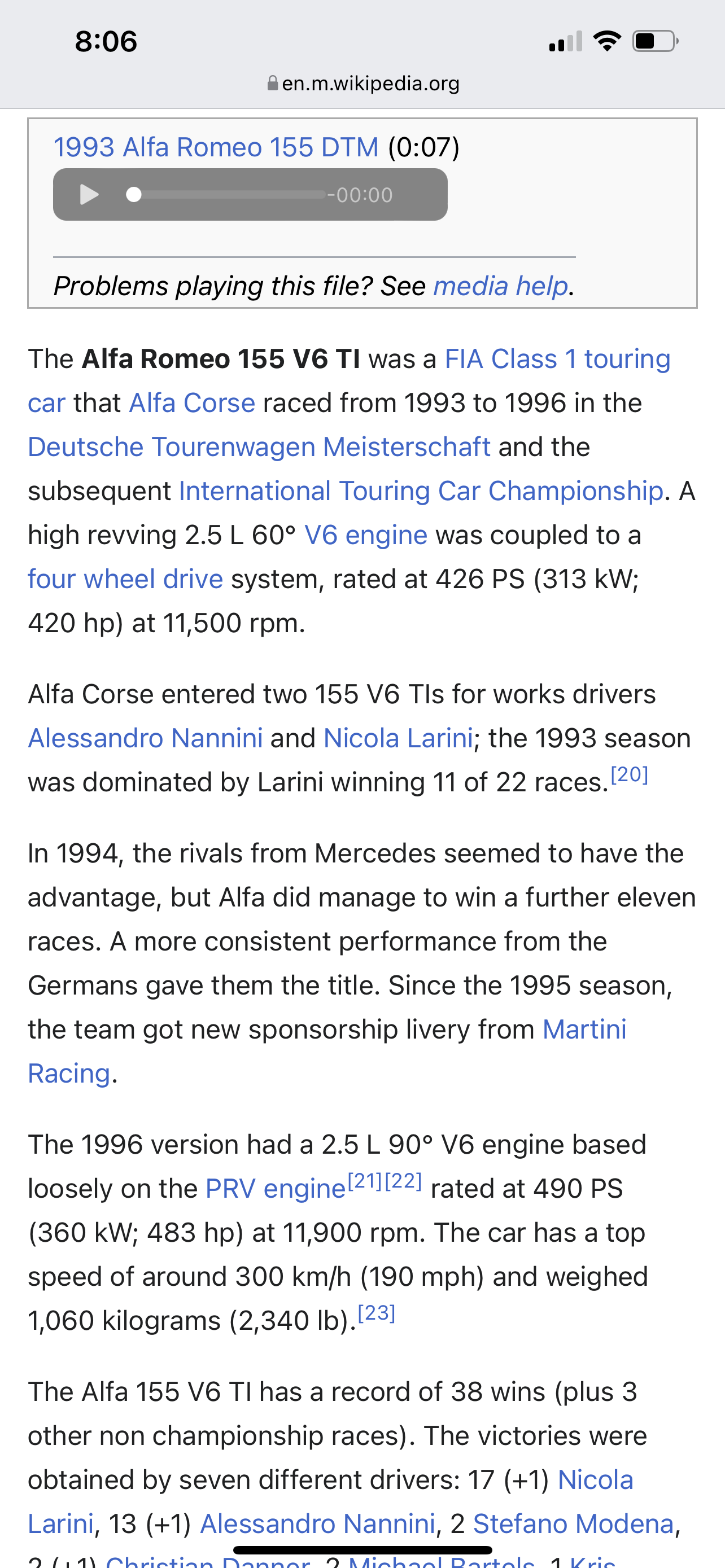
Task: Jump to citation 20
Action: [630, 775]
